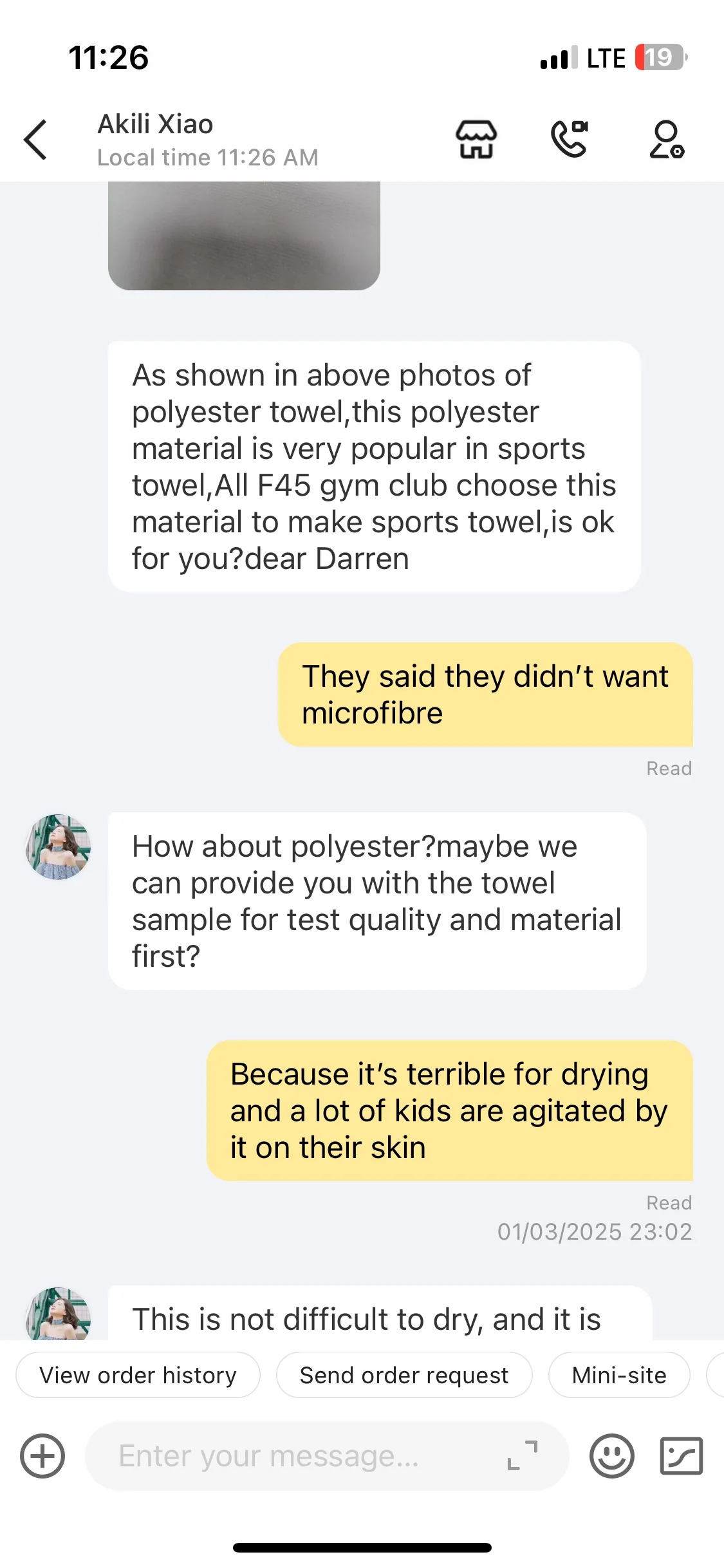Open the supplier's storefront icon

tap(476, 139)
